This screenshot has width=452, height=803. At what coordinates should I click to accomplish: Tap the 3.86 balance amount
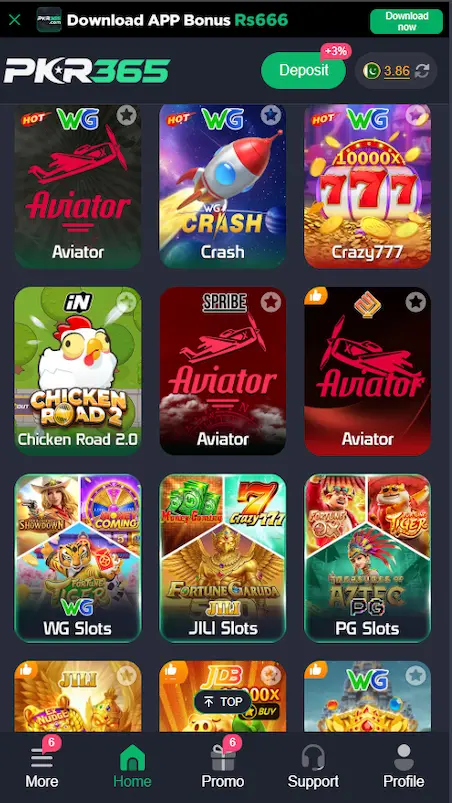[397, 71]
